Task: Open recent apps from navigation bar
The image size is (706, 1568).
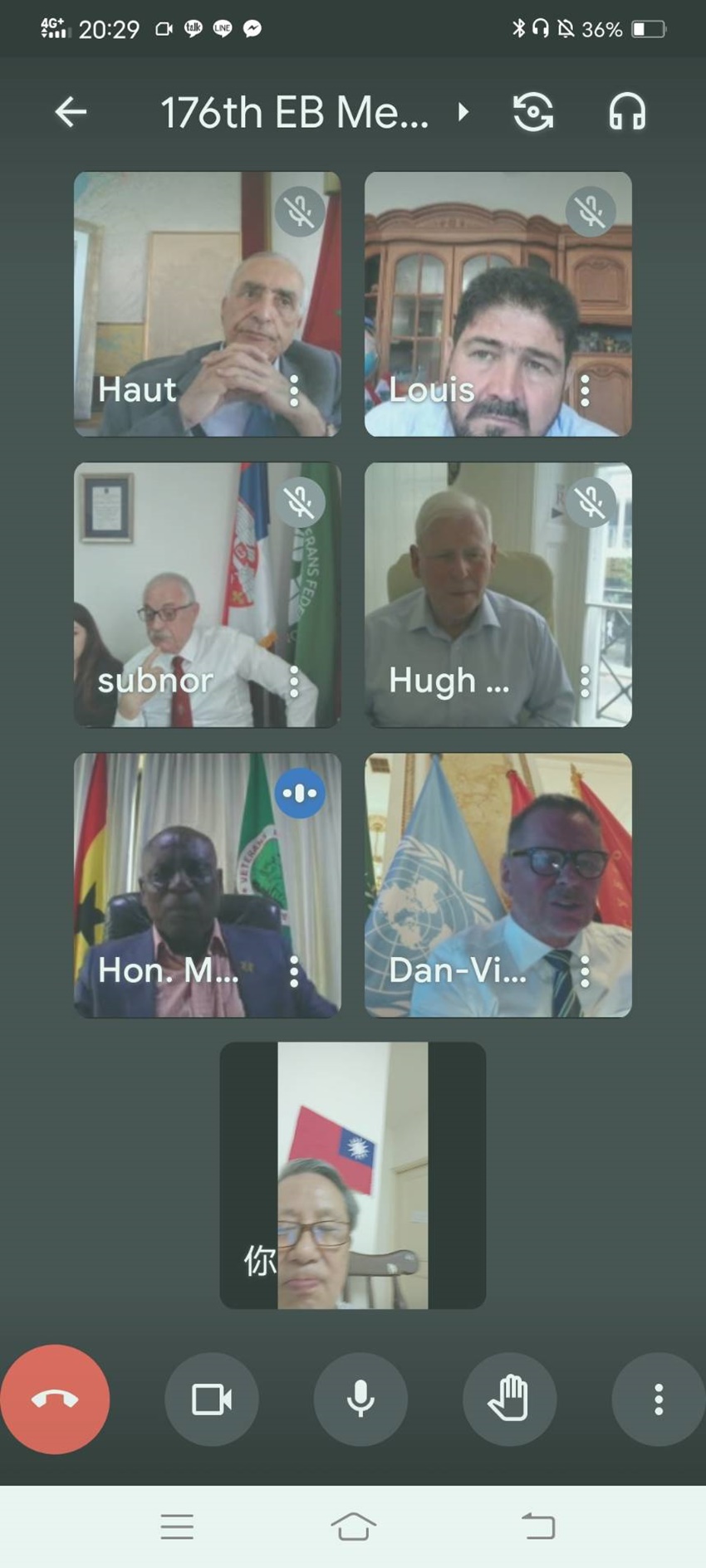Action: click(x=177, y=1526)
